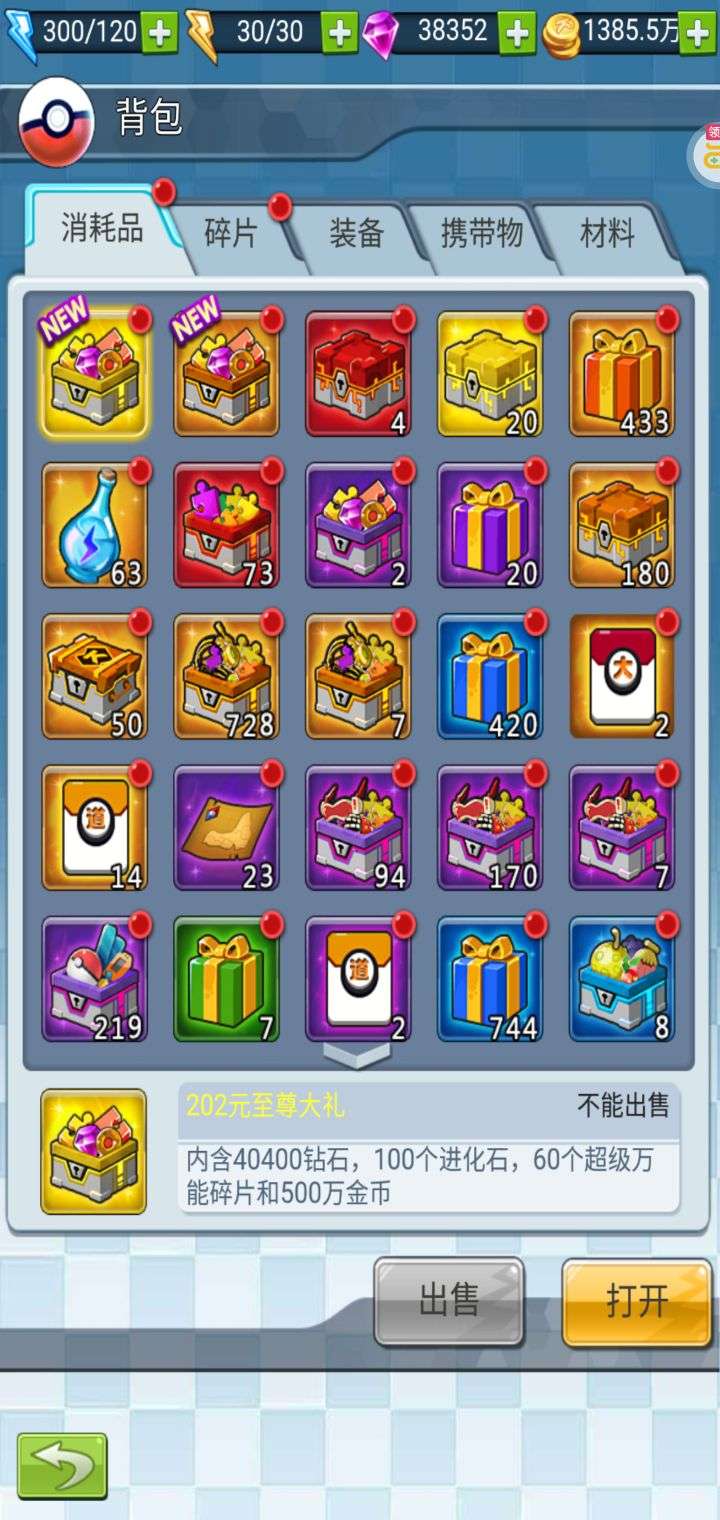
Task: Tap the plus beside 1385.5万 gold coins
Action: 698,33
